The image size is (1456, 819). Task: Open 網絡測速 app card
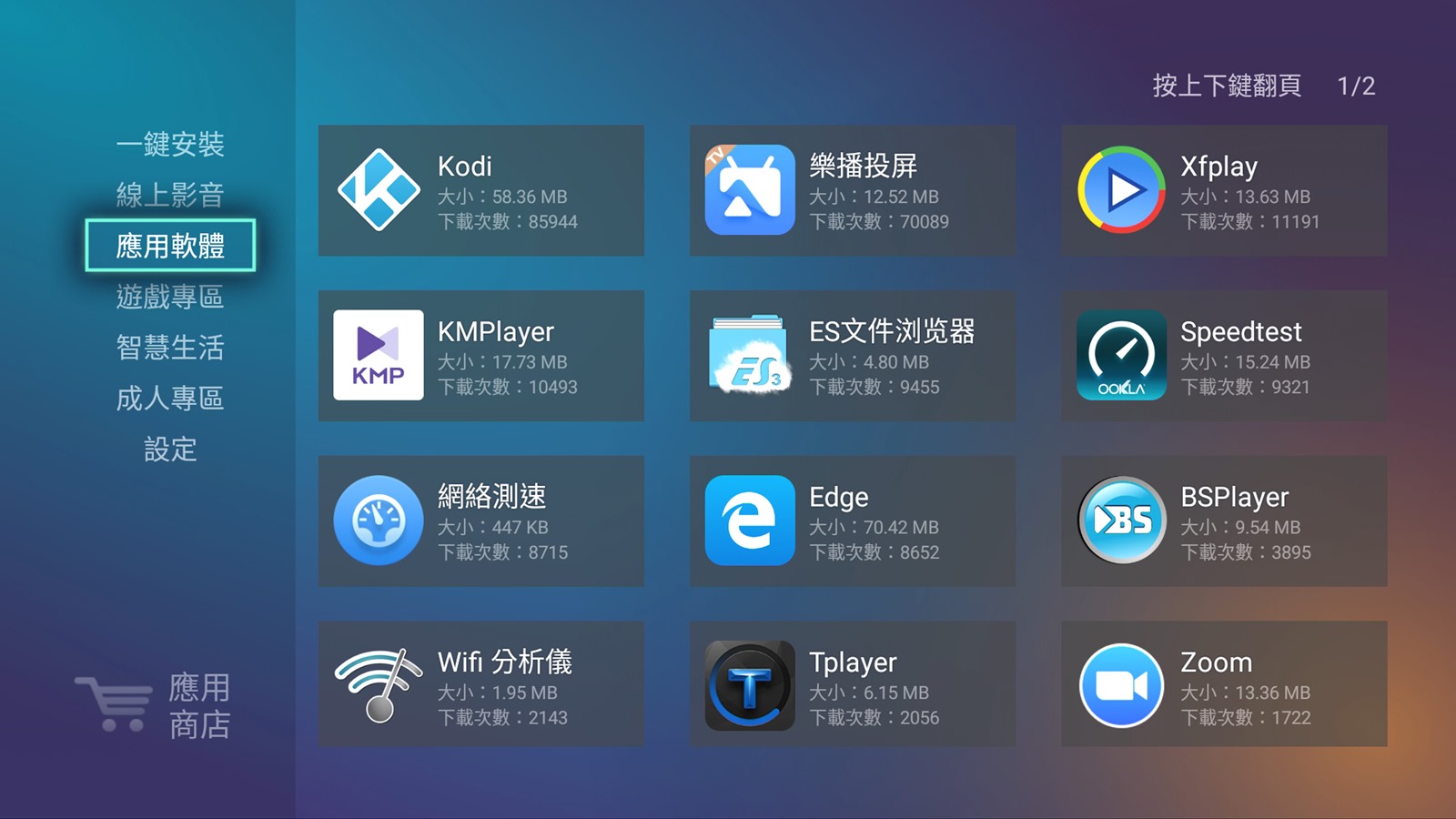pyautogui.click(x=480, y=521)
